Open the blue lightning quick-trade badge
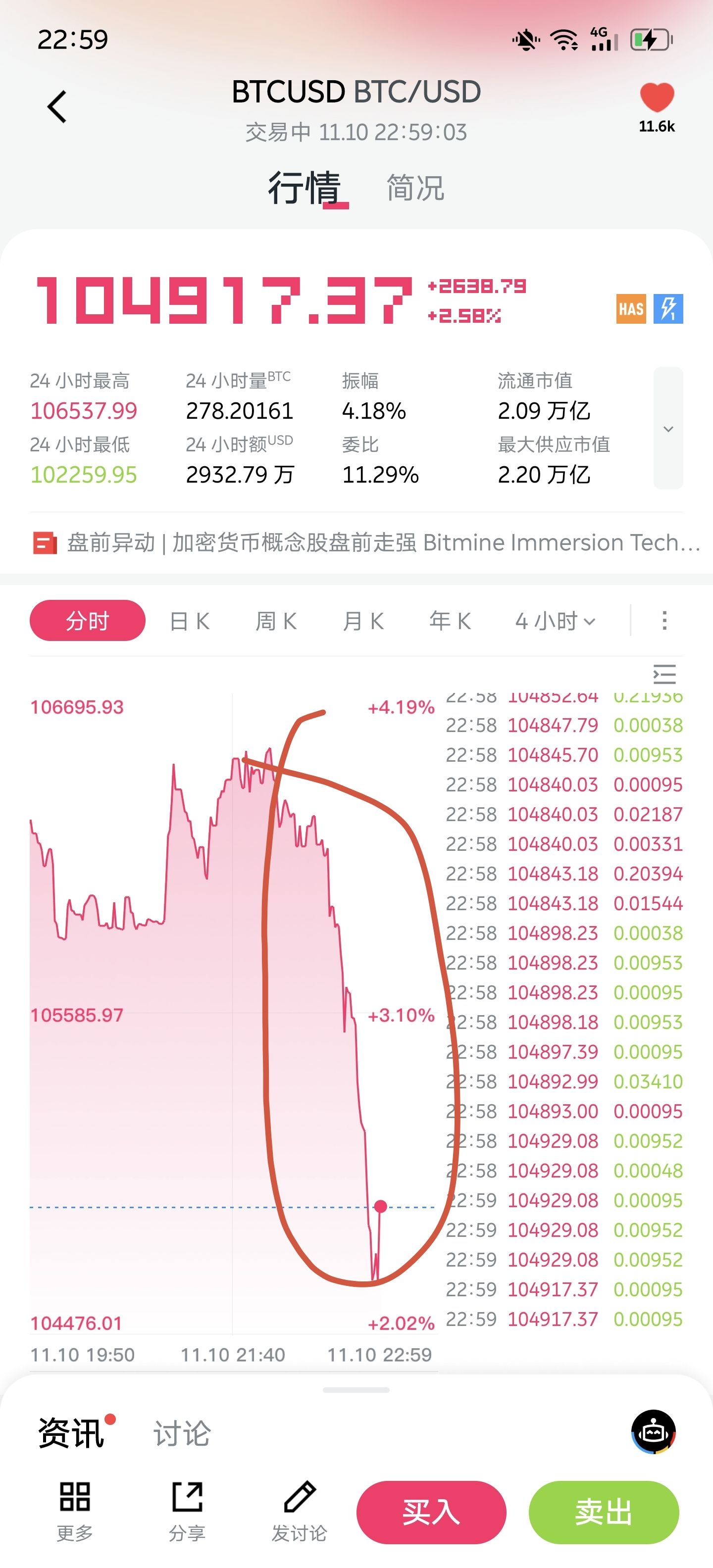713x1568 pixels. click(x=668, y=309)
